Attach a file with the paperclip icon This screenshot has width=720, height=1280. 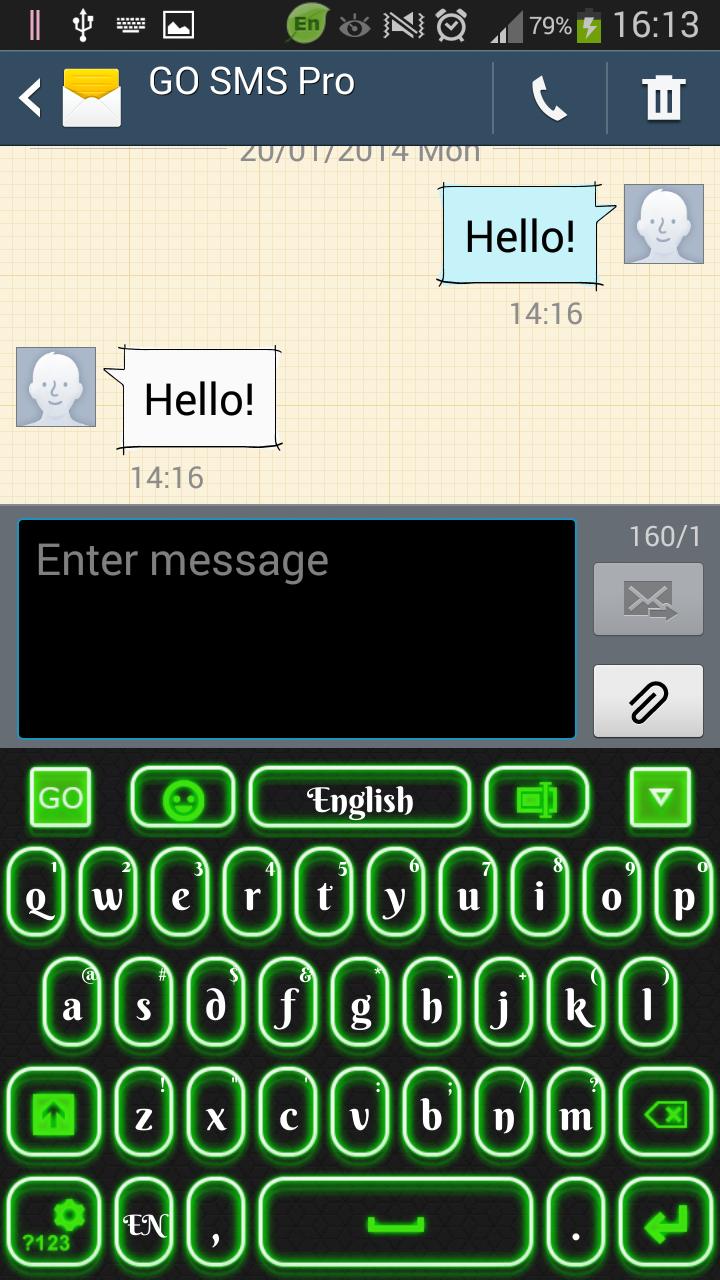point(648,700)
